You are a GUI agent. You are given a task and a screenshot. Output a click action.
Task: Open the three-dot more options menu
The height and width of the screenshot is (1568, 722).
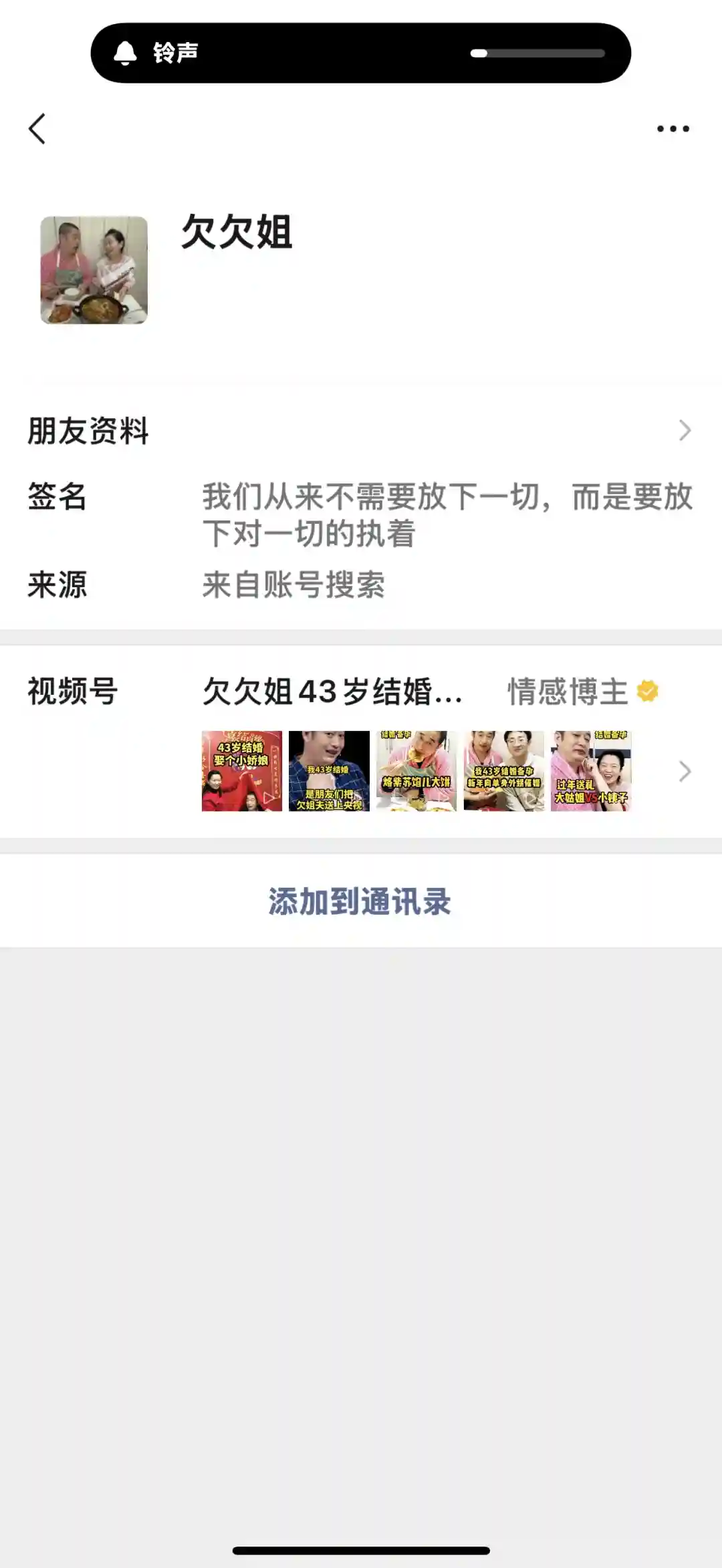coord(673,128)
